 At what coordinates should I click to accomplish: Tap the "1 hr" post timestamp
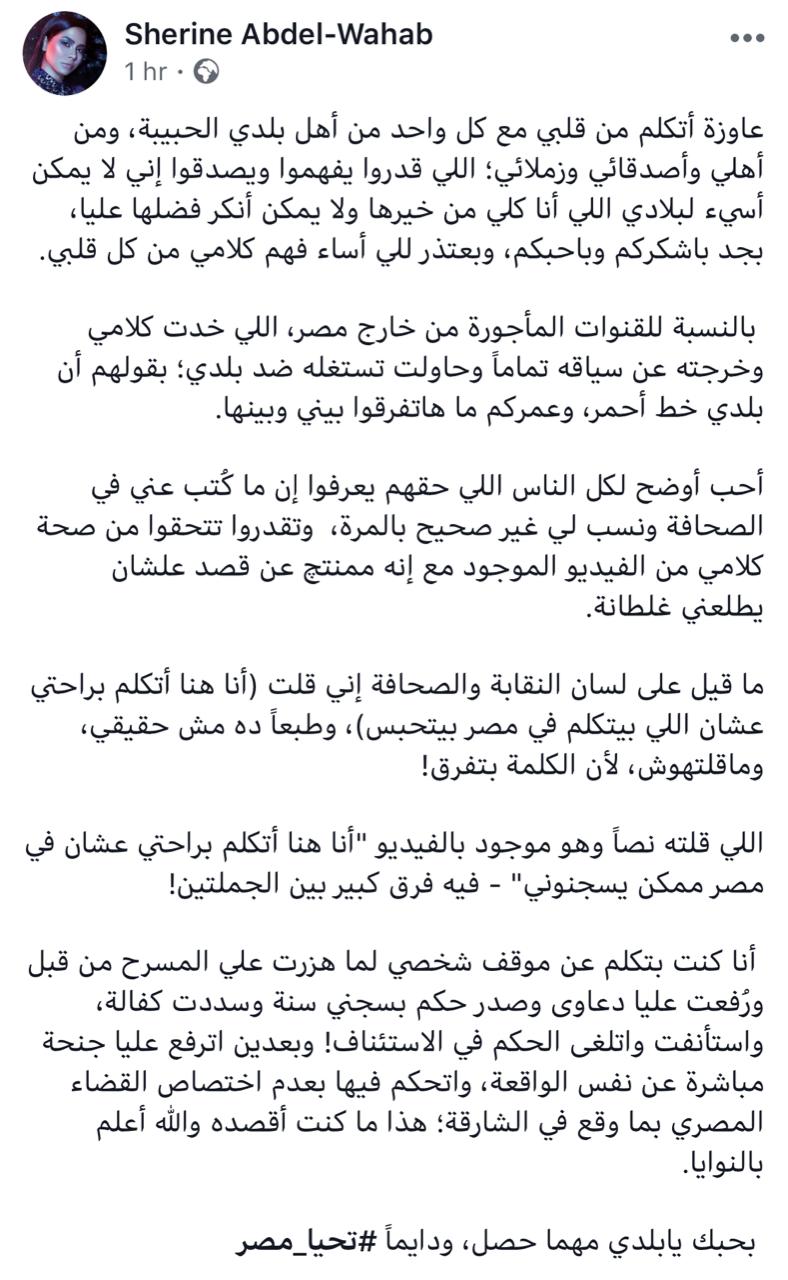[x=144, y=72]
